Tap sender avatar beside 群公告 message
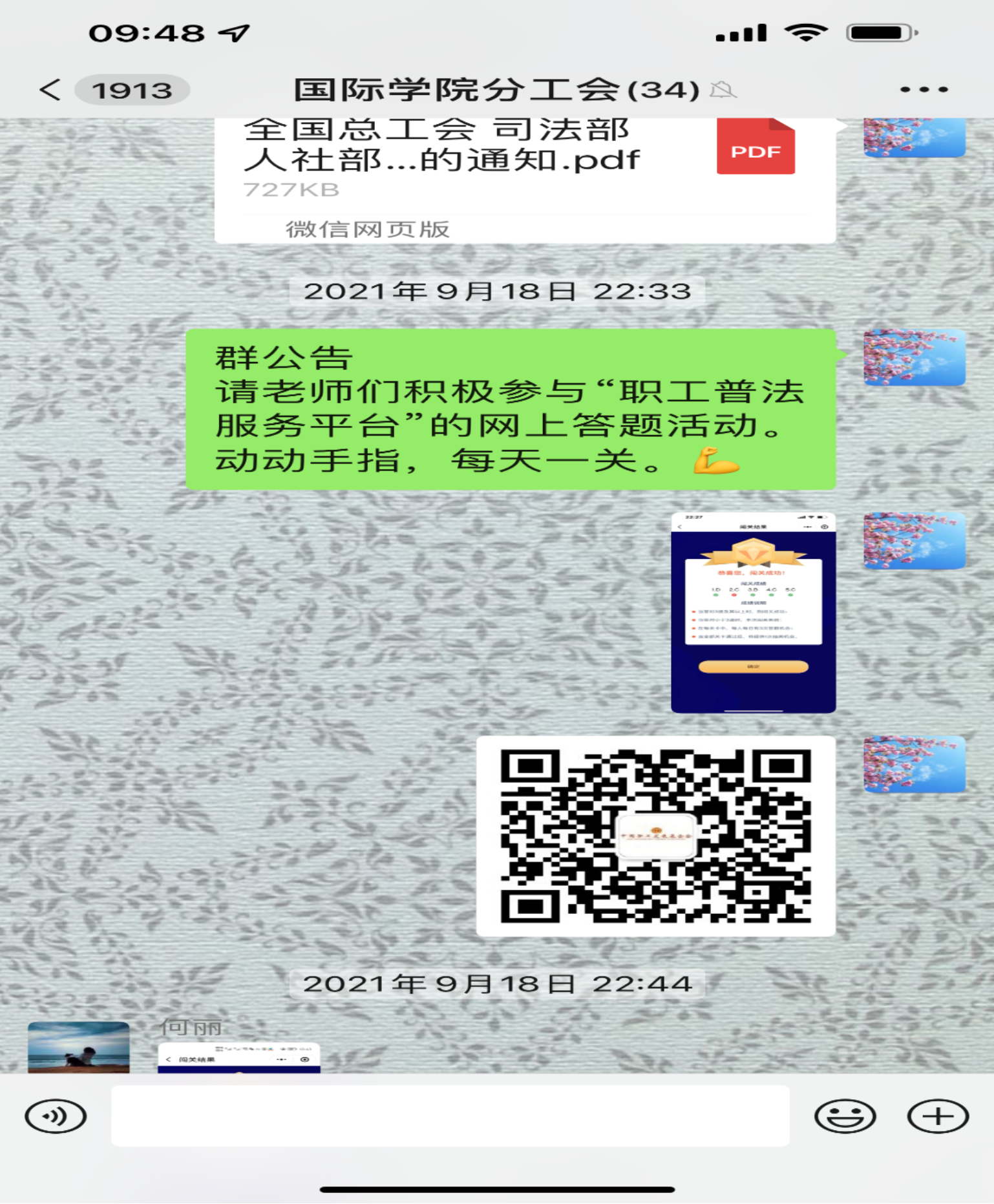This screenshot has height=1204, width=994. 914,357
